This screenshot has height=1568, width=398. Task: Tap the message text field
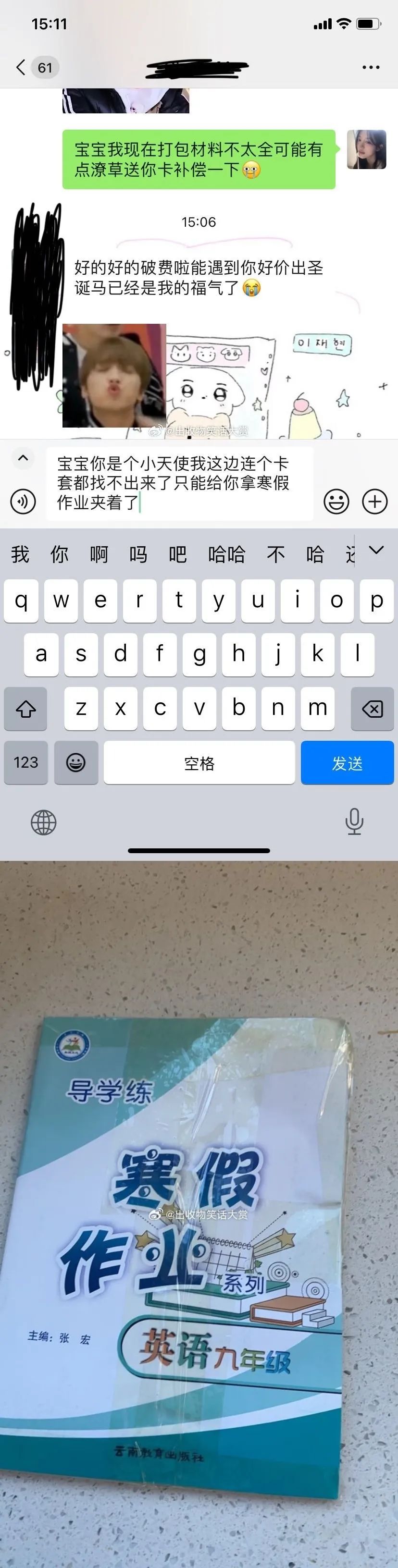pos(180,483)
